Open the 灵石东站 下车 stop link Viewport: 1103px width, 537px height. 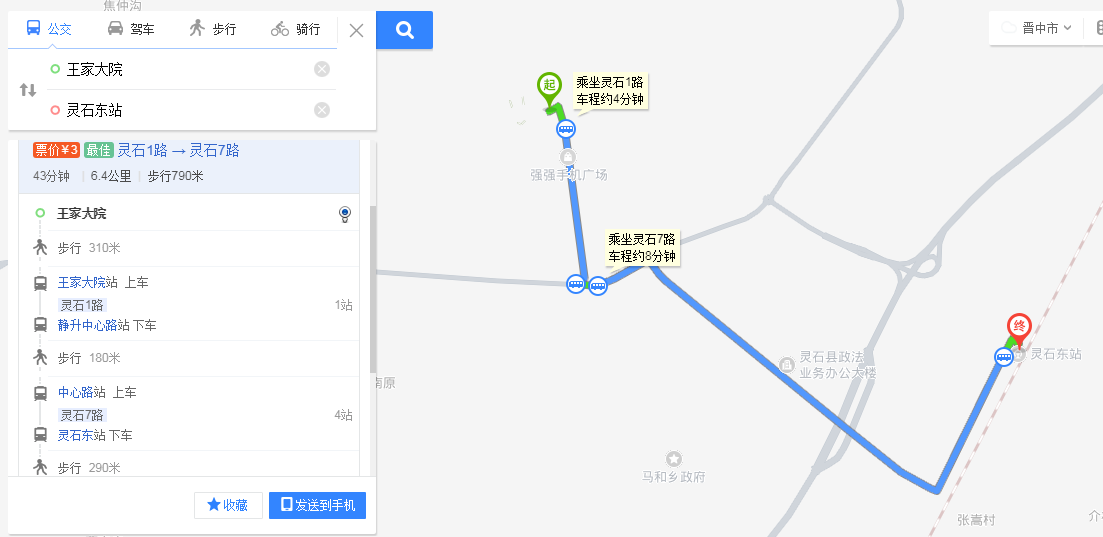[x=81, y=436]
